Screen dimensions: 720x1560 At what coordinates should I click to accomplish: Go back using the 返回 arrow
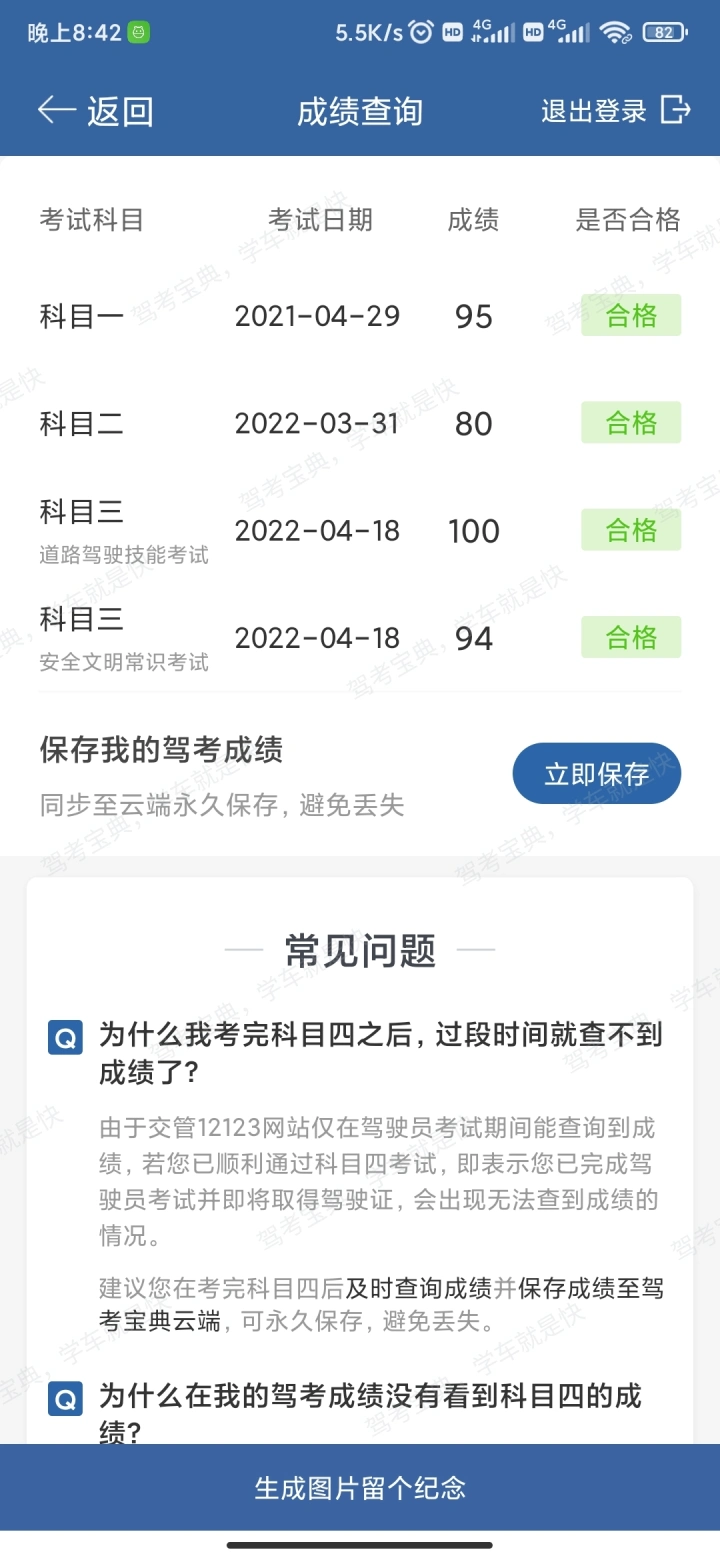tap(96, 110)
